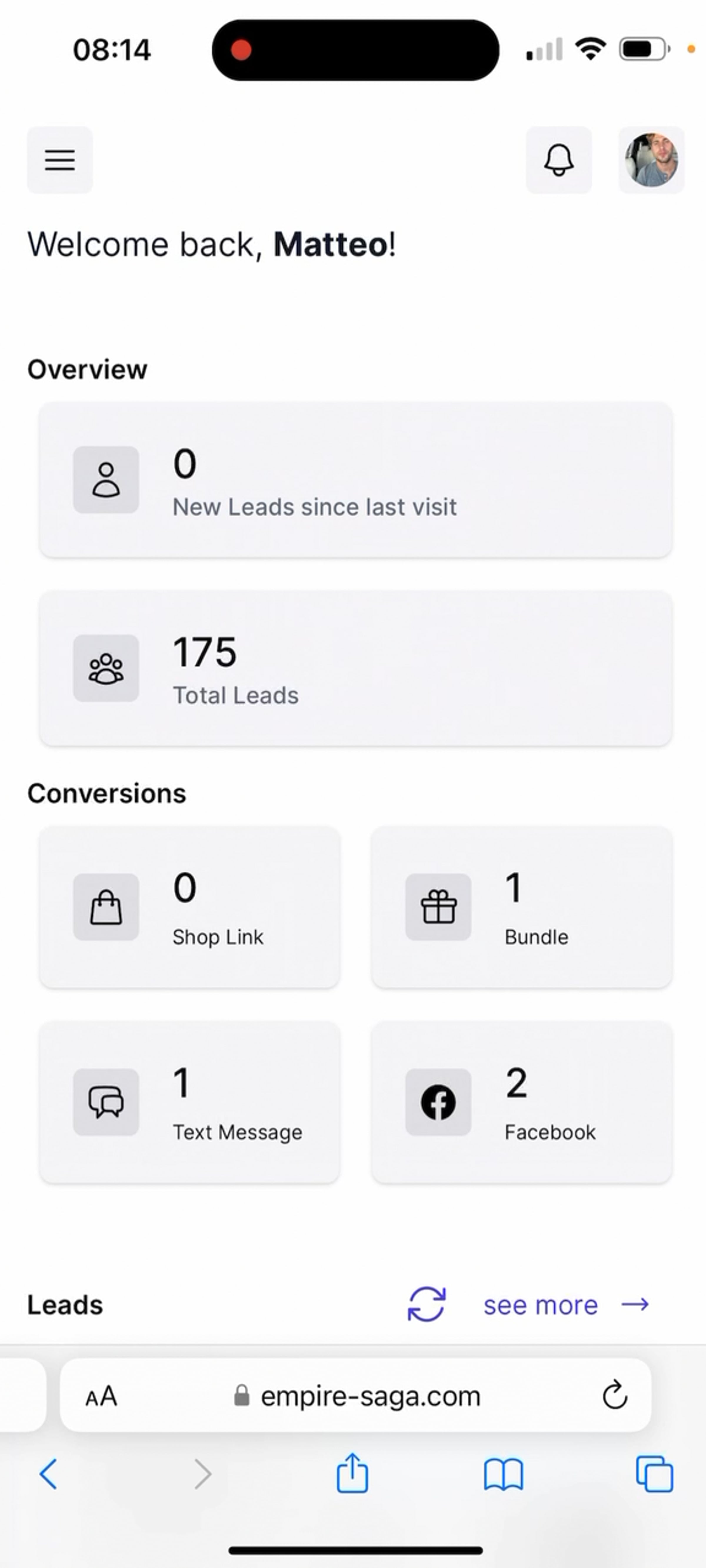706x1568 pixels.
Task: Open the Total Leads card
Action: point(355,668)
